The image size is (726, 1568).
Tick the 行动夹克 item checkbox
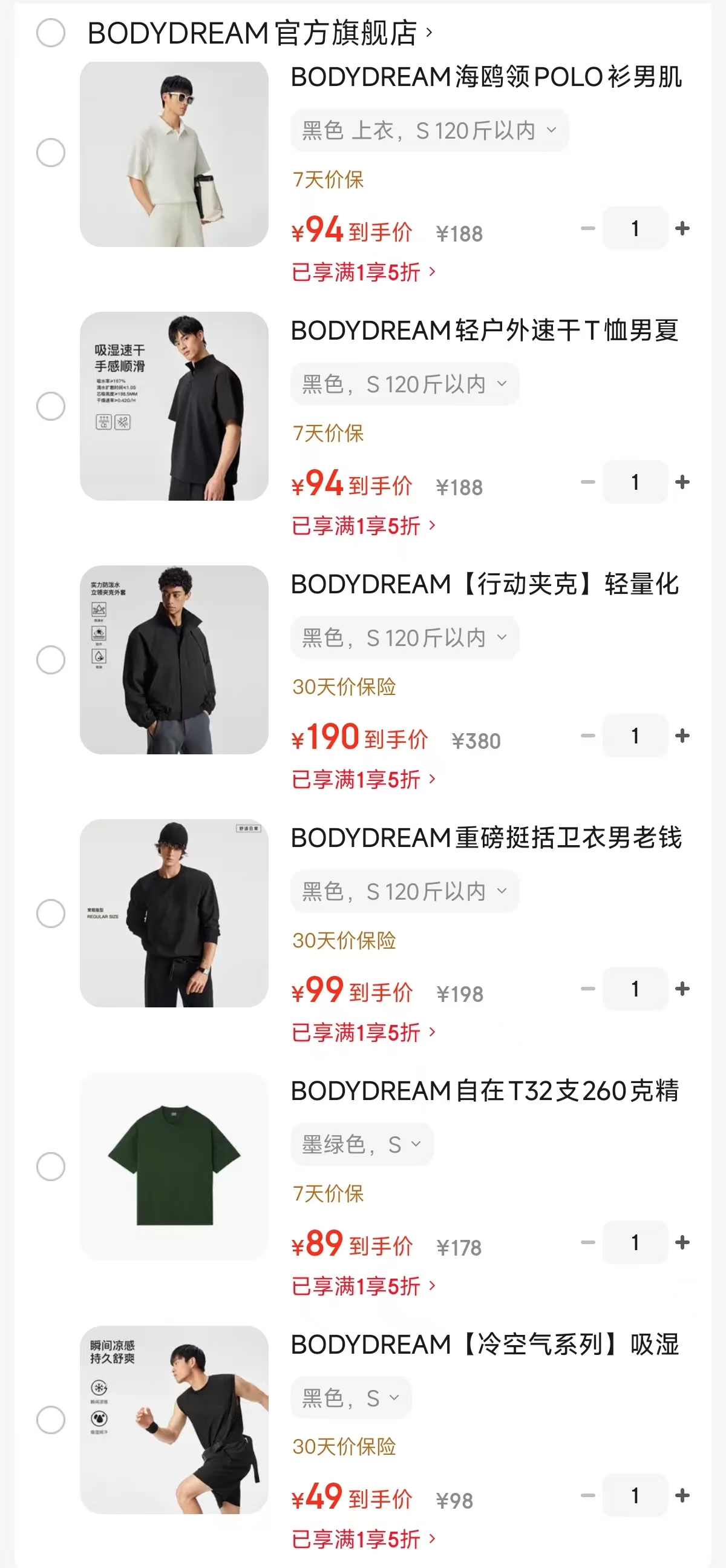[50, 660]
